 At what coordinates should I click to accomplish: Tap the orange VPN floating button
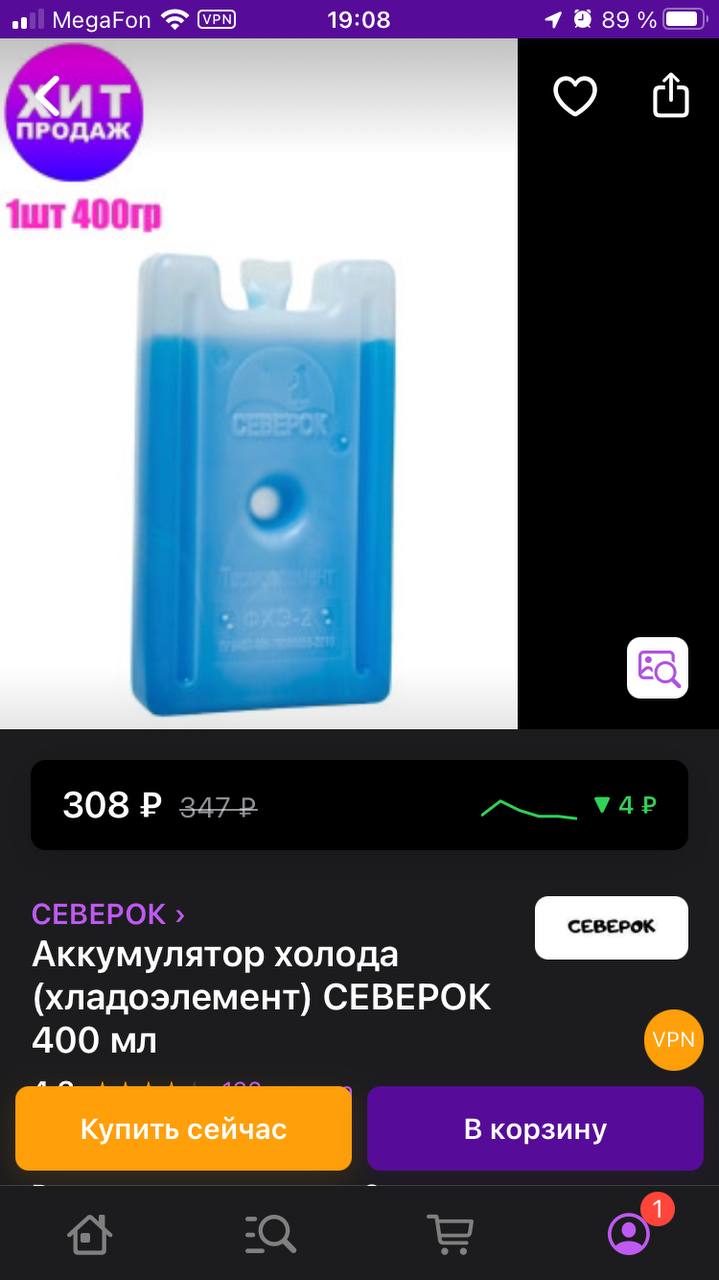674,1040
